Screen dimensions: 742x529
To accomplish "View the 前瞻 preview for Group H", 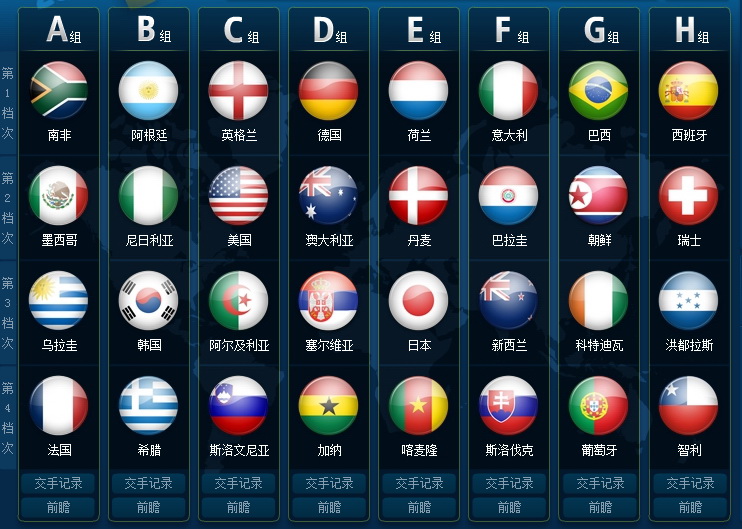I will pyautogui.click(x=689, y=507).
